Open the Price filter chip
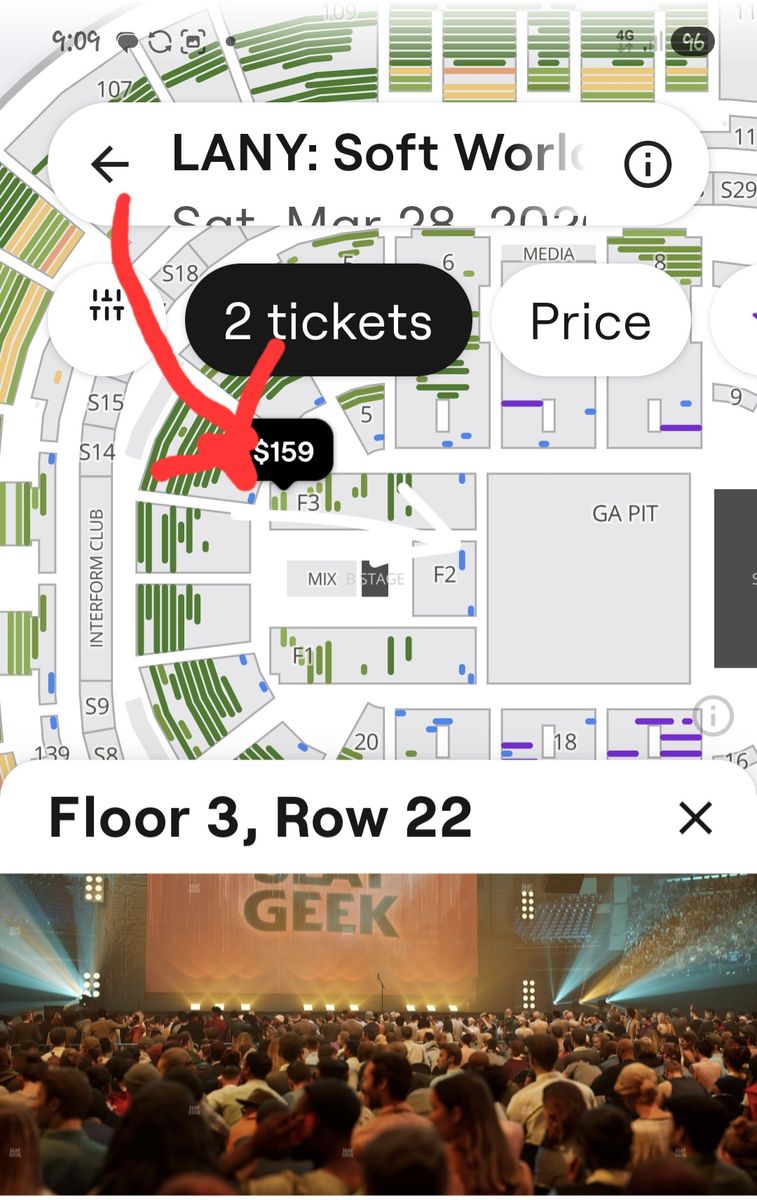 click(x=590, y=321)
